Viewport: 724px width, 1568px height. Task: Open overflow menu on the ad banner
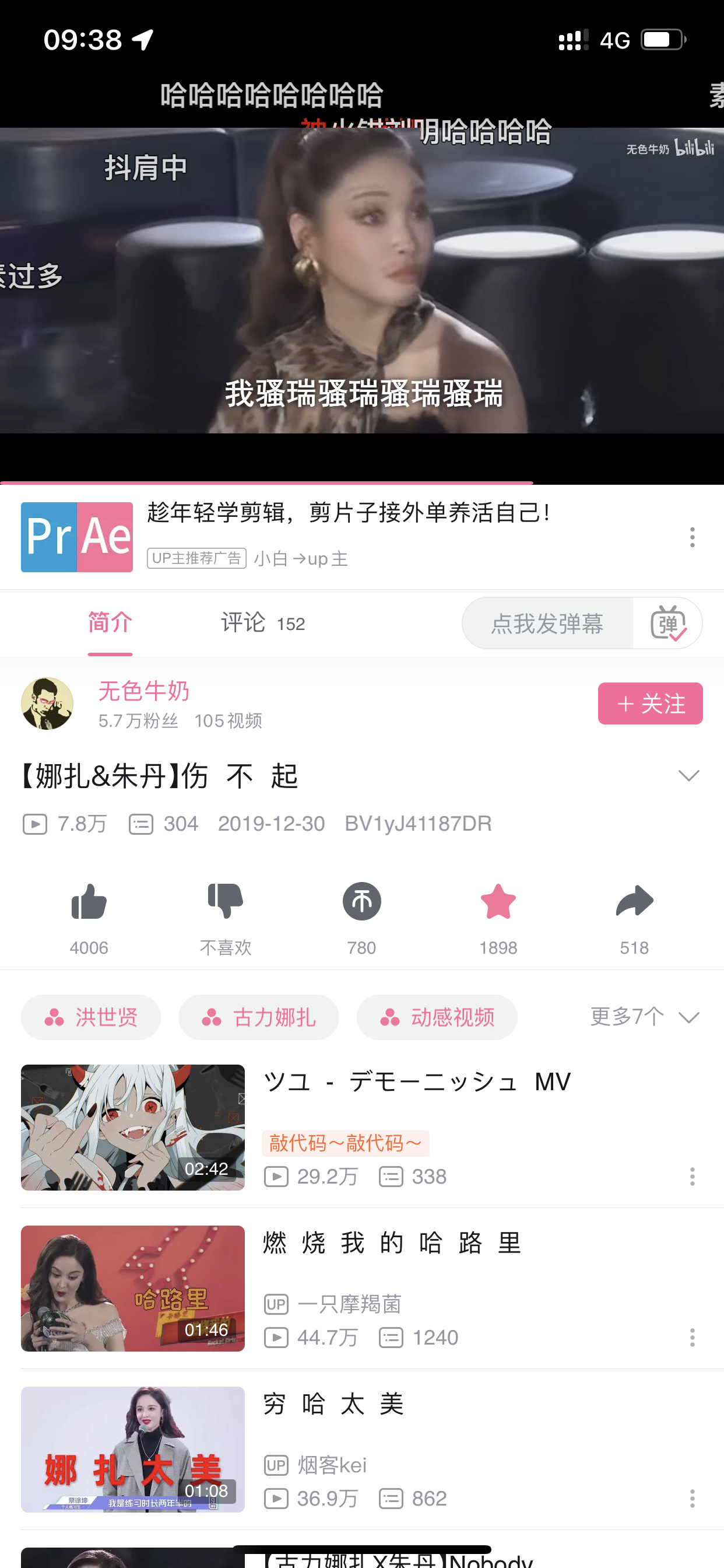692,537
